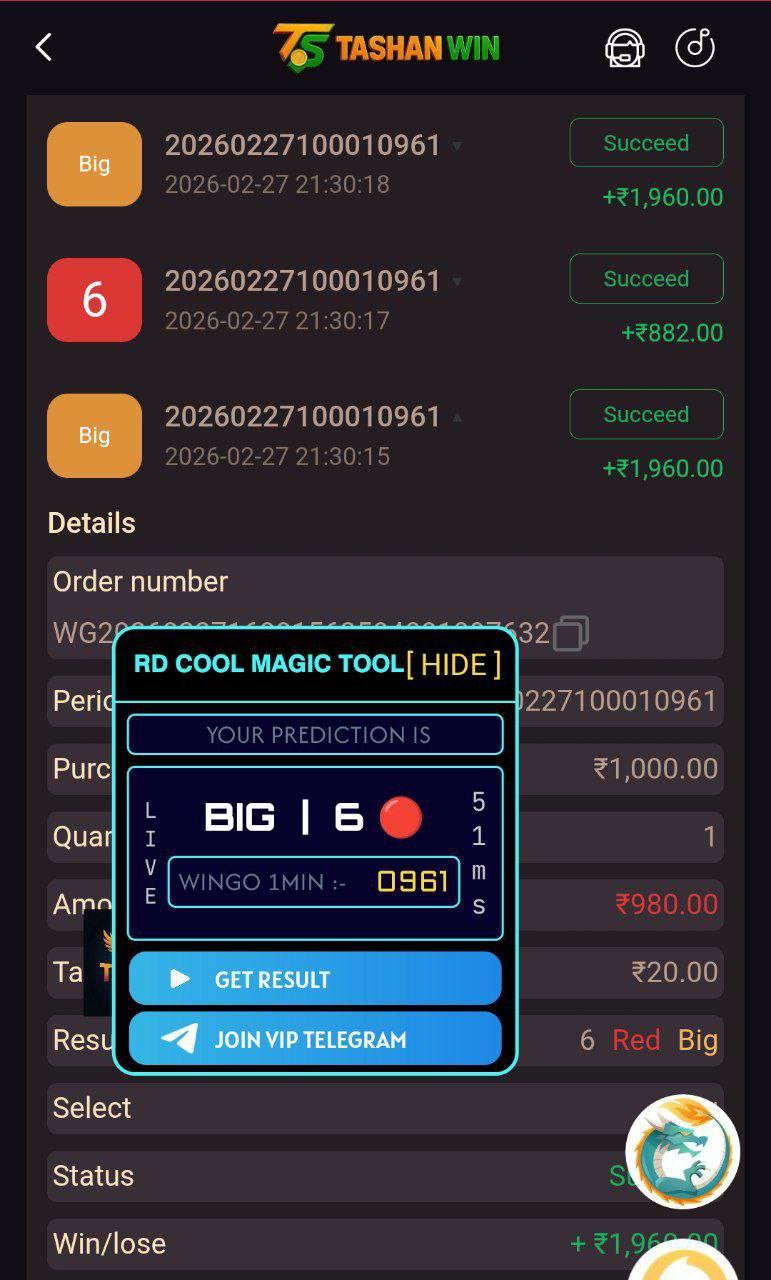Expand the 6 bet record at 21:30:17

pyautogui.click(x=457, y=282)
